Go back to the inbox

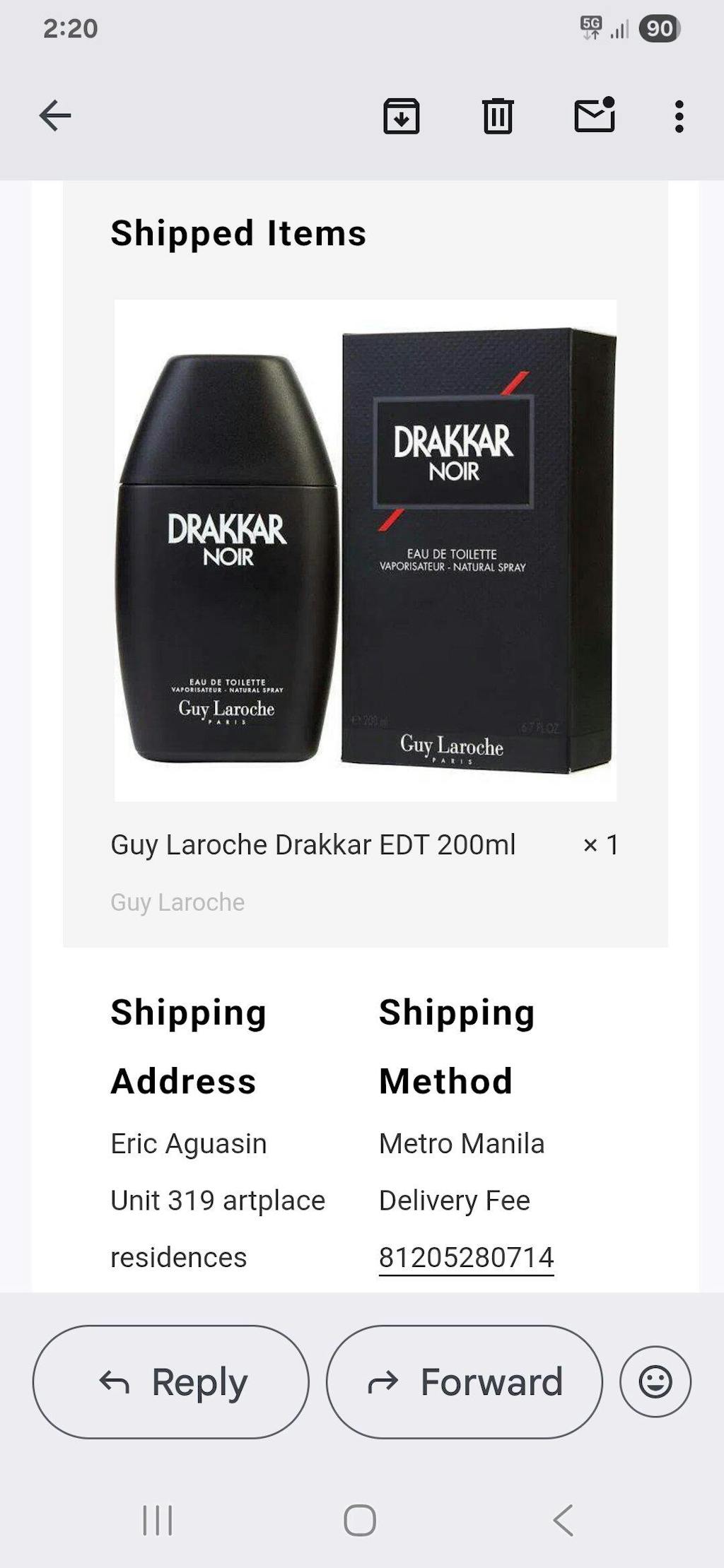55,116
